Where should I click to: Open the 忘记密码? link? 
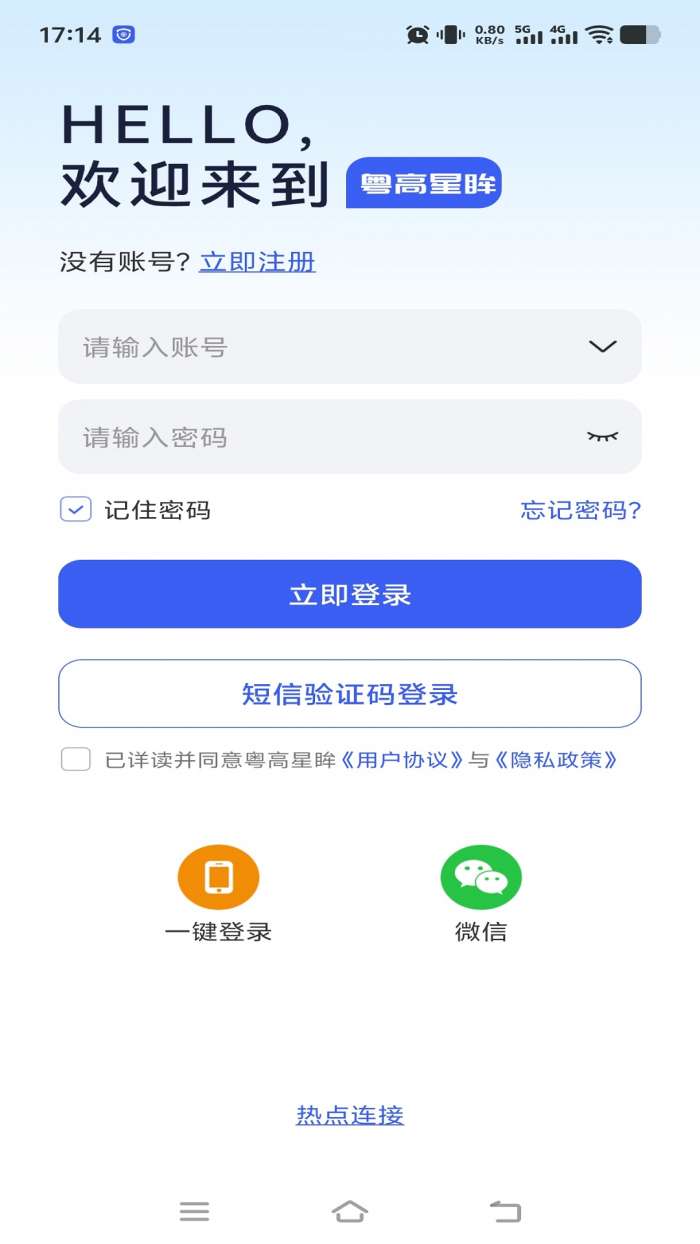[x=580, y=510]
